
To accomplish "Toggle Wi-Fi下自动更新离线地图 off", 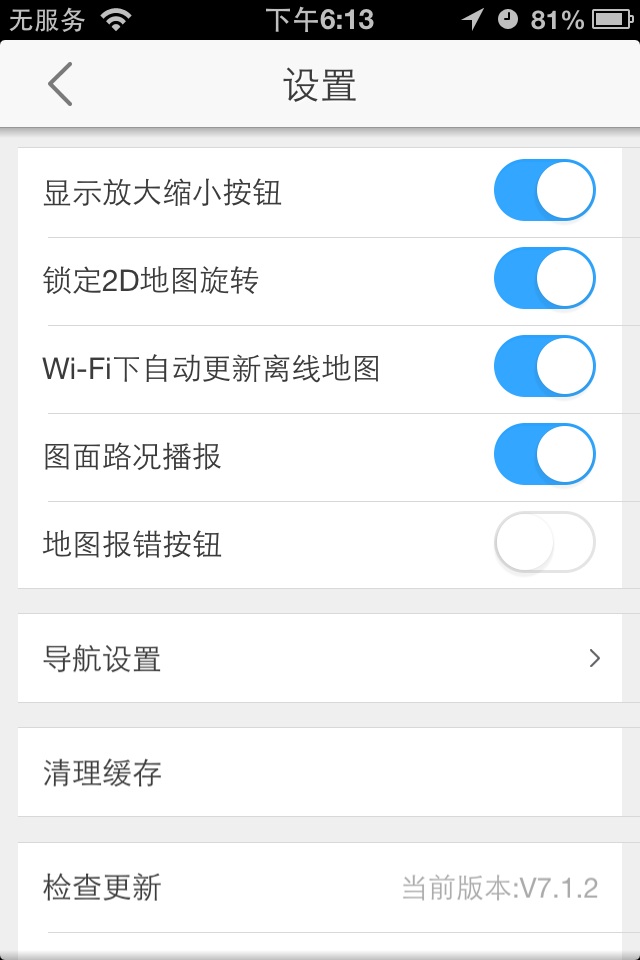I will (544, 368).
